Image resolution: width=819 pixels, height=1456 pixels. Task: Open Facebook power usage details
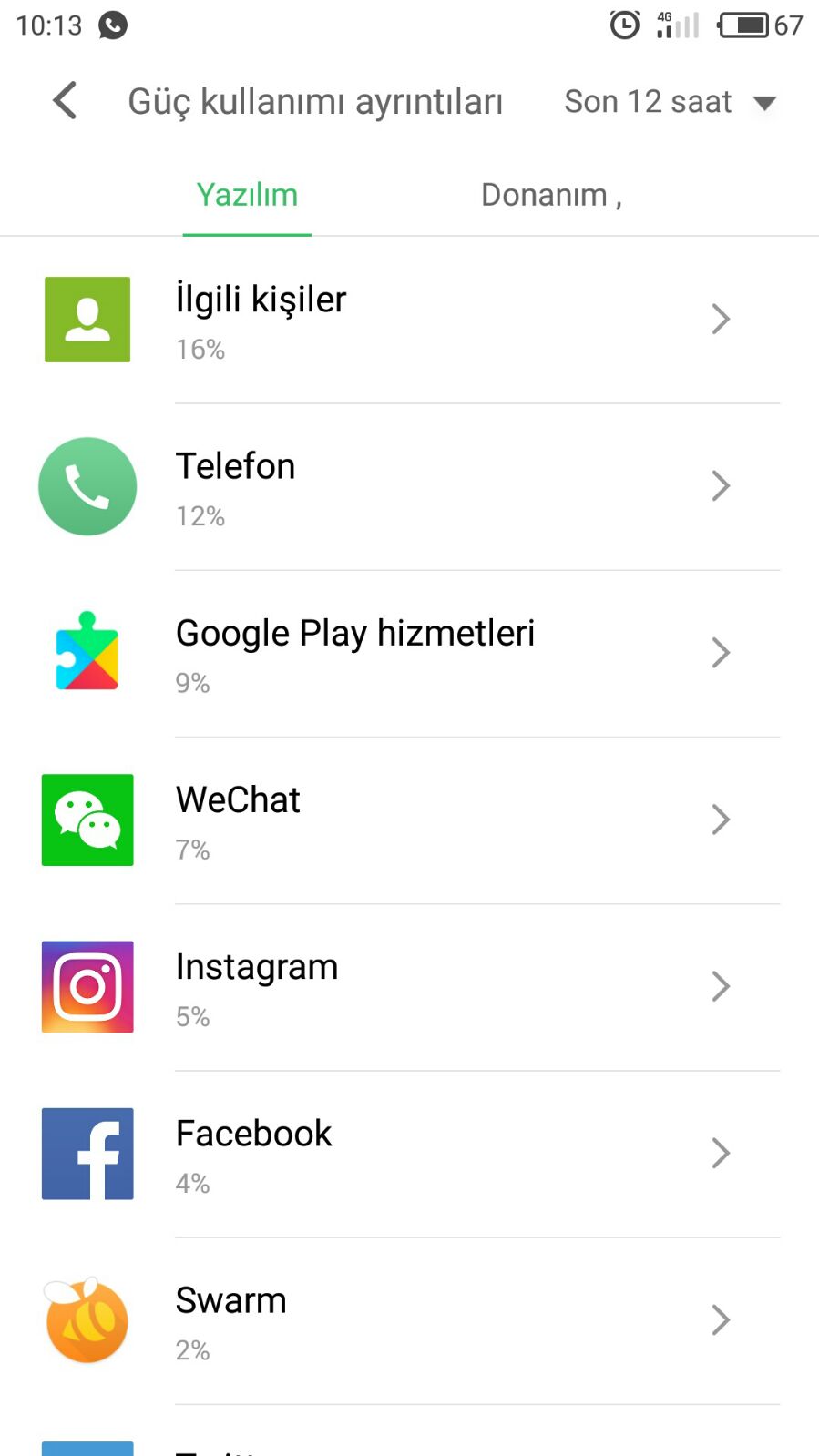point(410,1154)
